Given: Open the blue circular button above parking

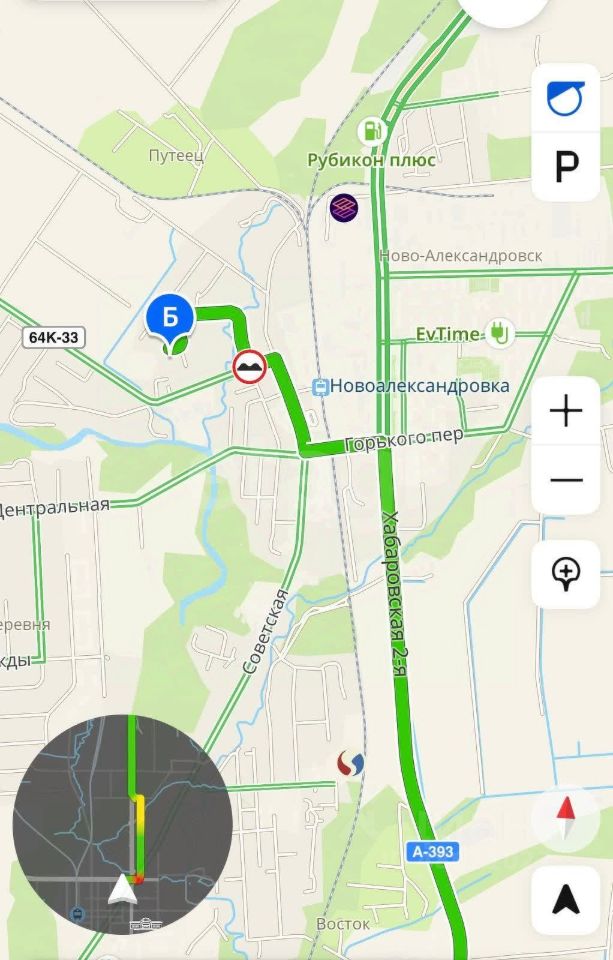Looking at the screenshot, I should tap(566, 98).
